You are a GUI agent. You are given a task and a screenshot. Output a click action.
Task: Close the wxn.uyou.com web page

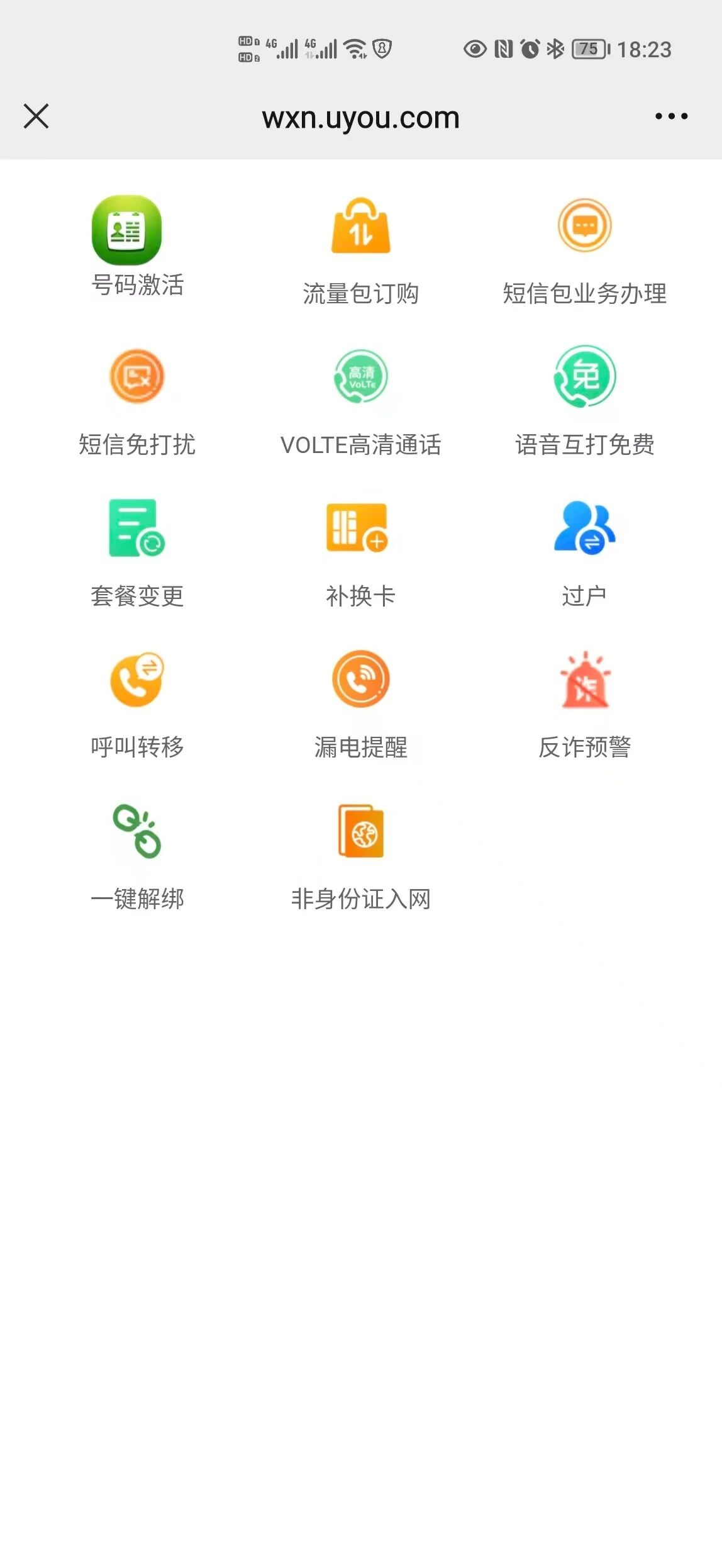[x=36, y=116]
